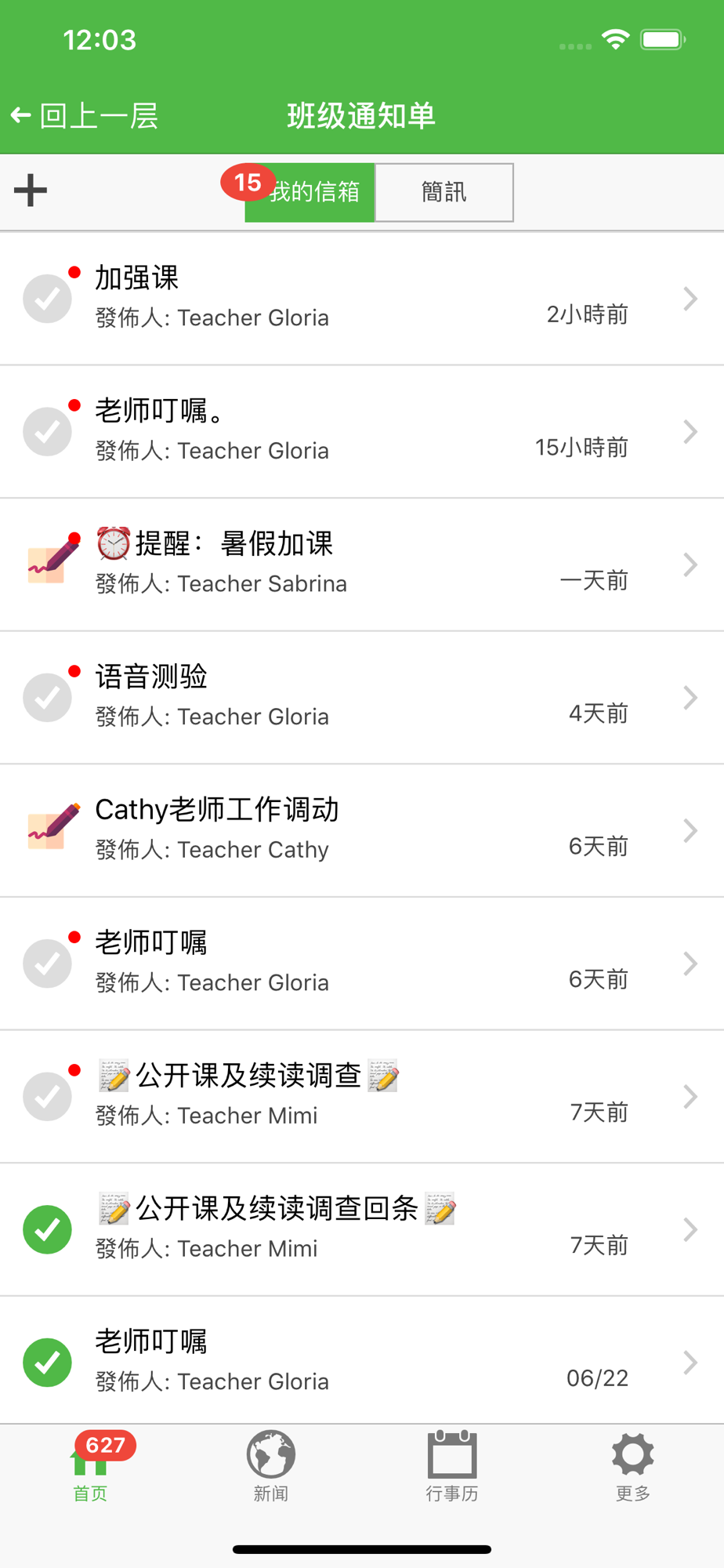The width and height of the screenshot is (724, 1568).
Task: Go to the 首页 tab
Action: point(90,1468)
